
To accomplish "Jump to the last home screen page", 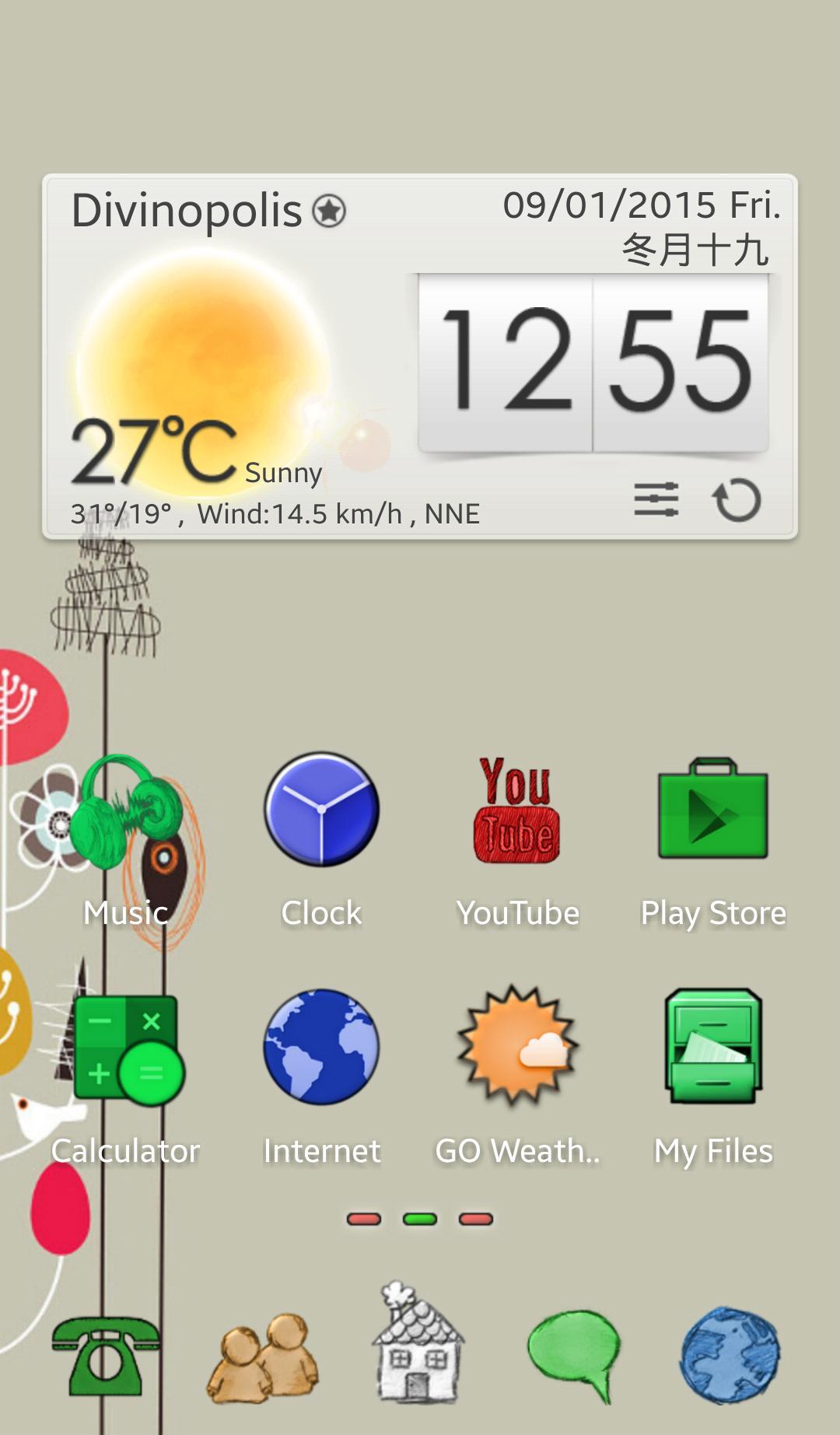I will (x=476, y=1219).
